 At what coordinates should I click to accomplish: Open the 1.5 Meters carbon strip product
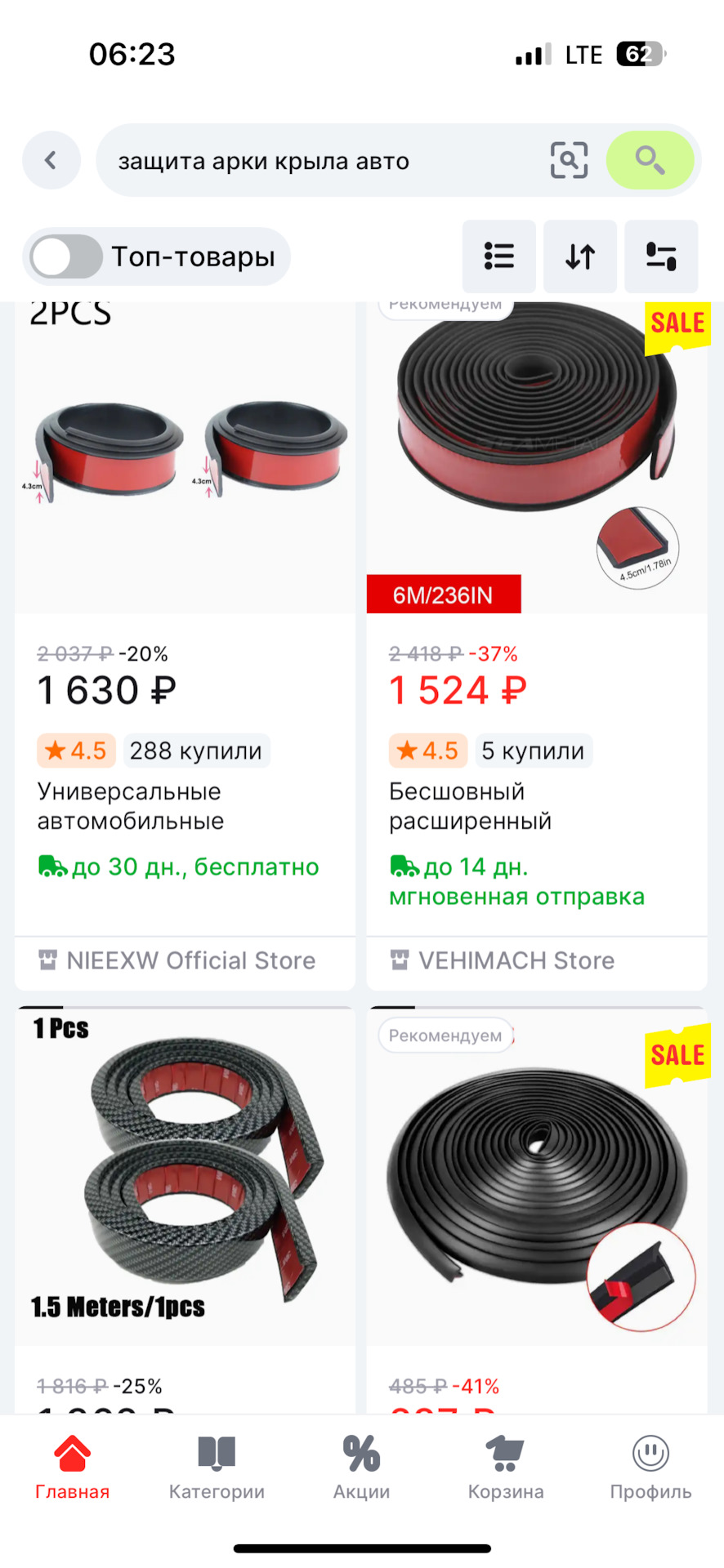[185, 1209]
